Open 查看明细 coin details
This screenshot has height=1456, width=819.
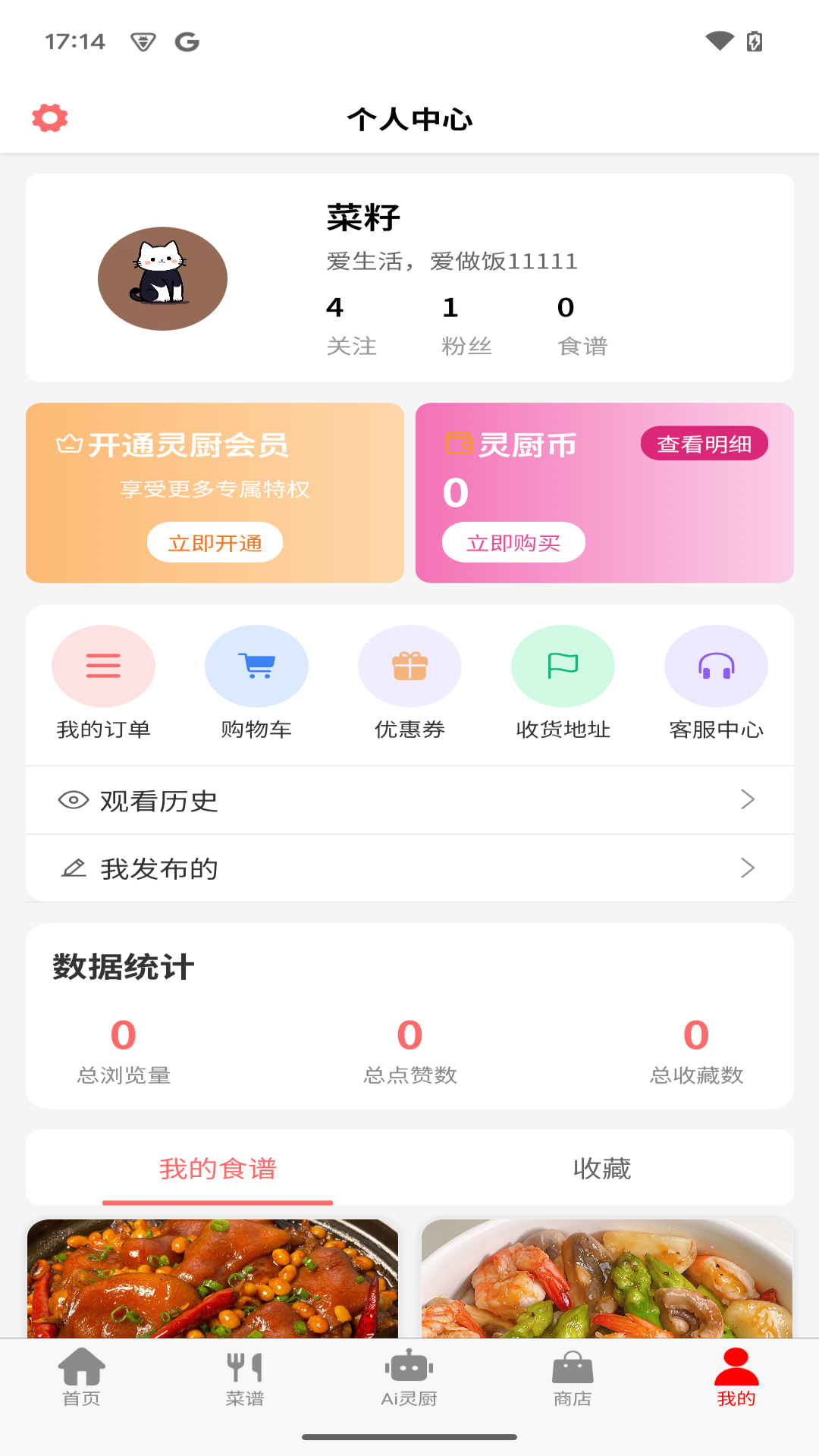[704, 444]
